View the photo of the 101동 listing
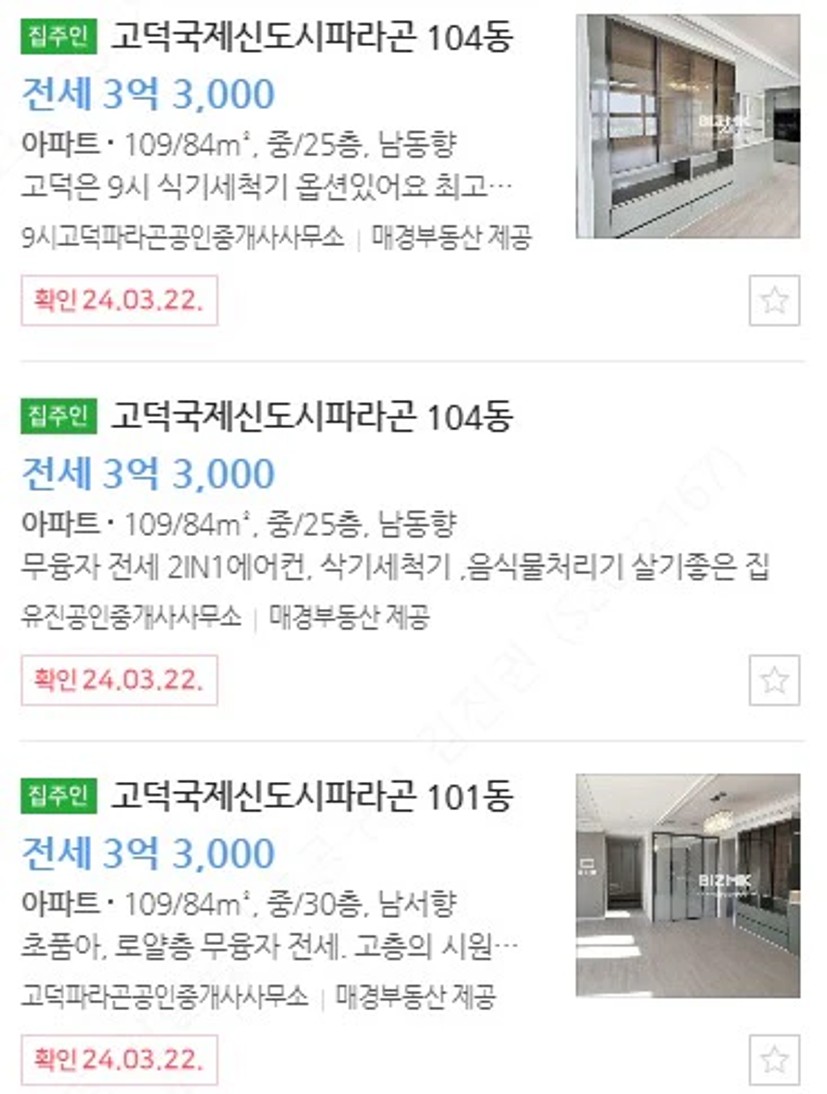 pos(688,885)
